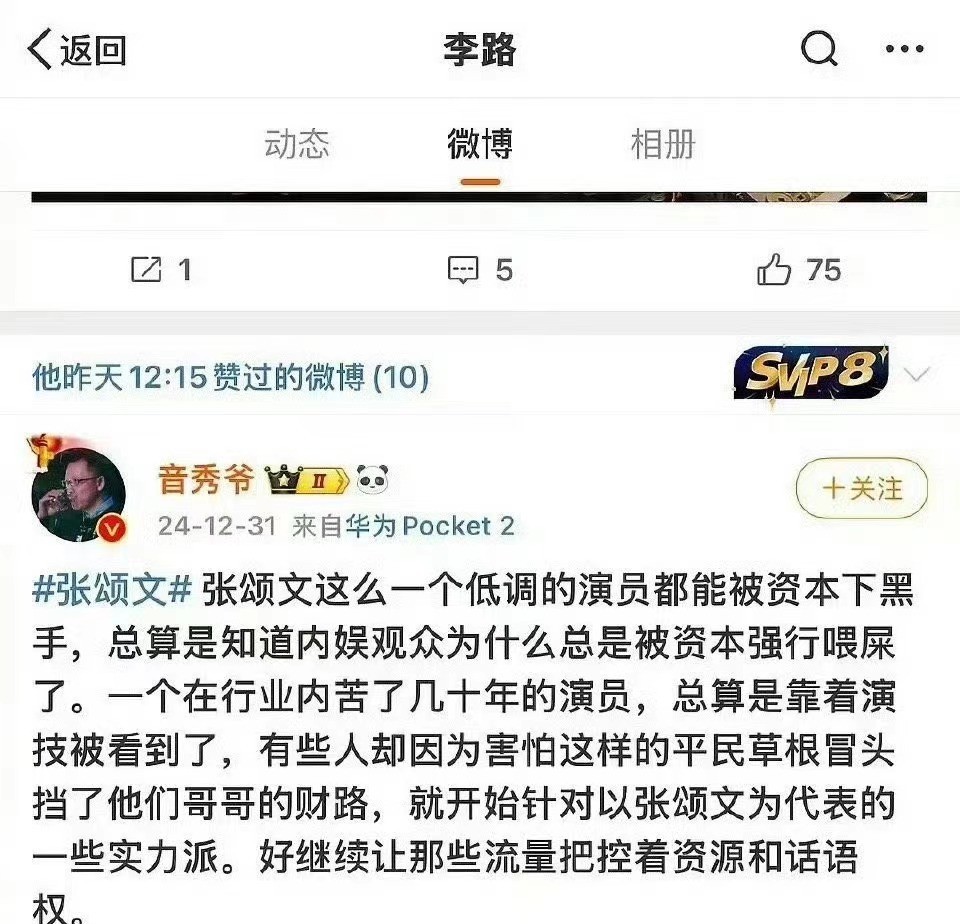Open search on 李路's profile
This screenshot has height=924, width=960.
point(819,48)
